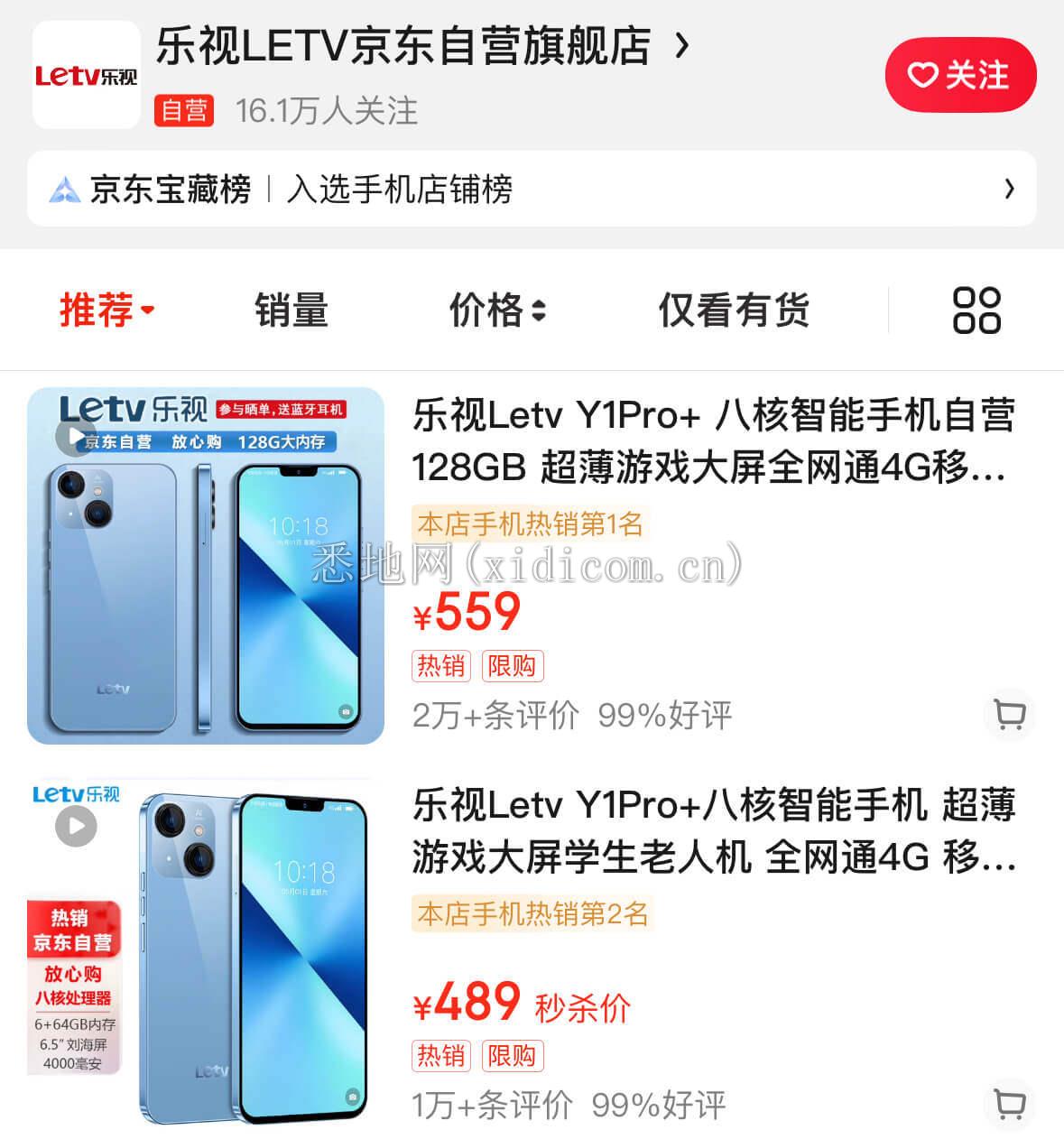This screenshot has height=1139, width=1064.
Task: Open 乐视LETV京东自营旗舰店 store page
Action: (422, 47)
